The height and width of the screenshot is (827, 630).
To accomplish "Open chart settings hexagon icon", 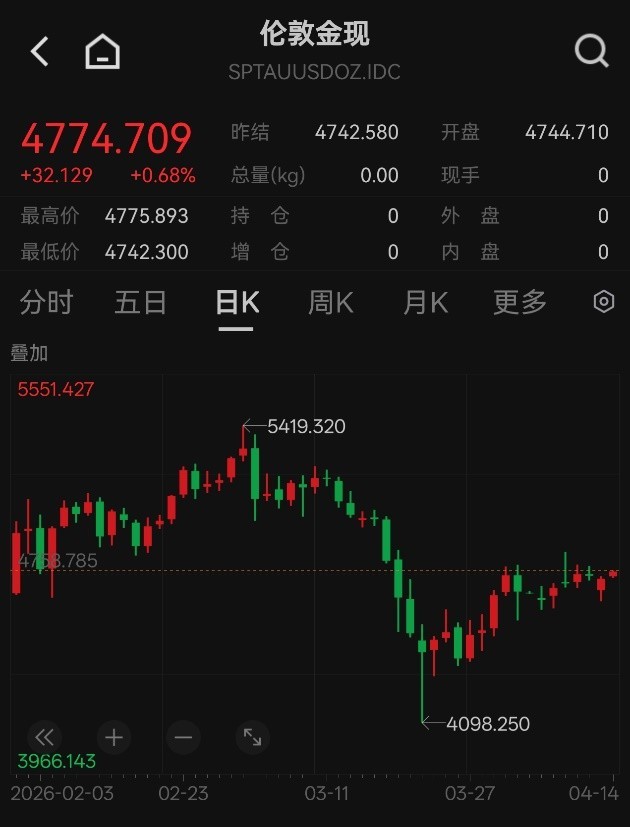I will (x=604, y=302).
